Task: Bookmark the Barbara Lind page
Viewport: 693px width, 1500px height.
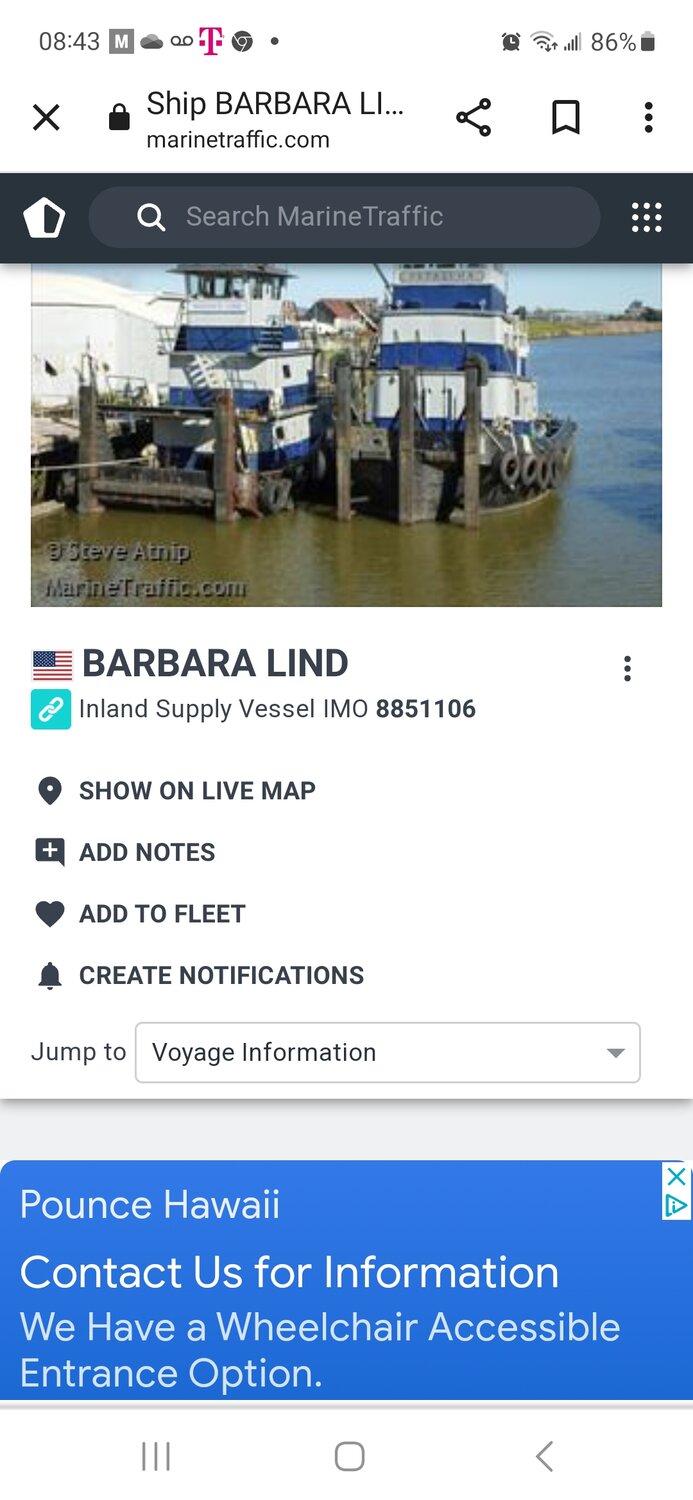Action: pyautogui.click(x=565, y=118)
